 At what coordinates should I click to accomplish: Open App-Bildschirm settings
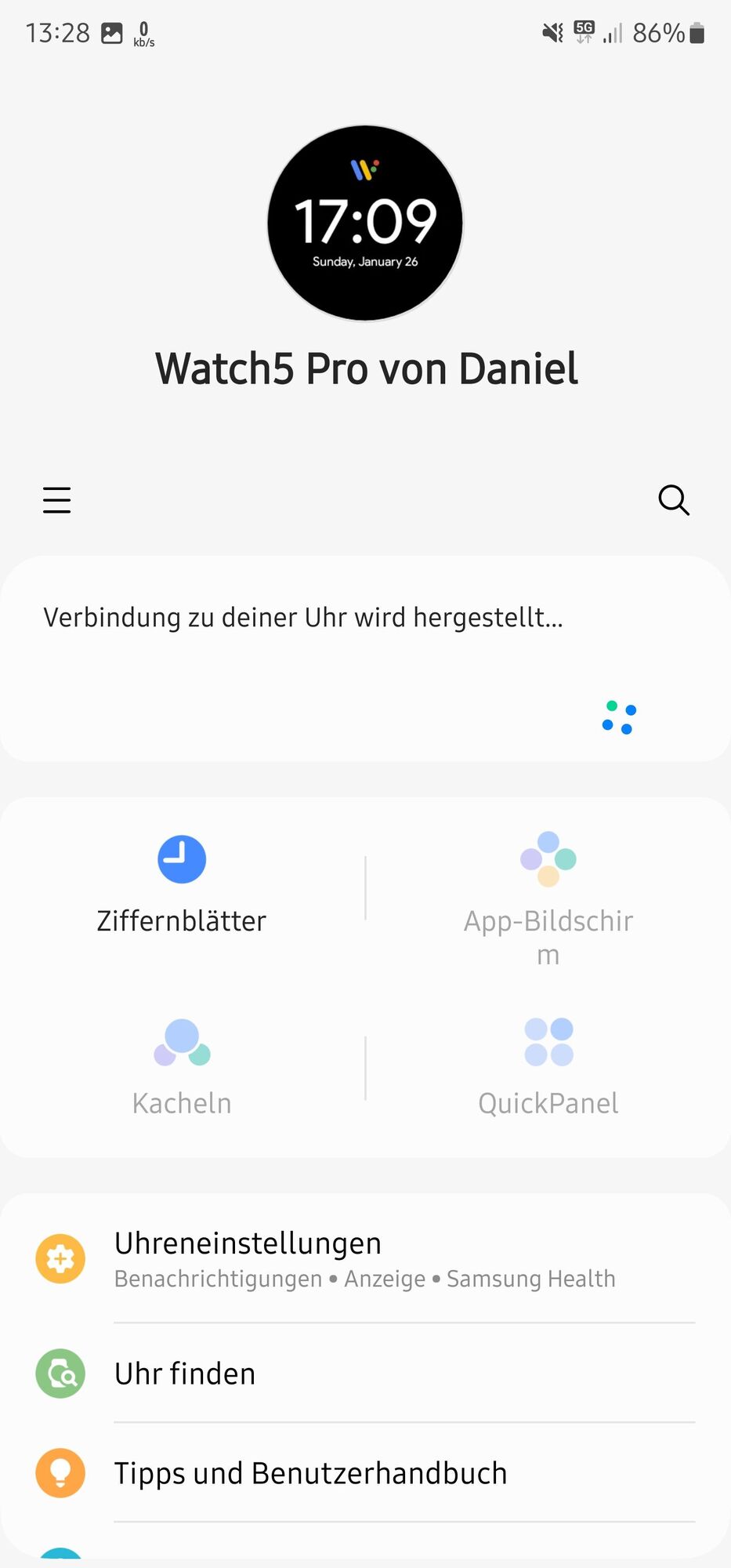548,898
